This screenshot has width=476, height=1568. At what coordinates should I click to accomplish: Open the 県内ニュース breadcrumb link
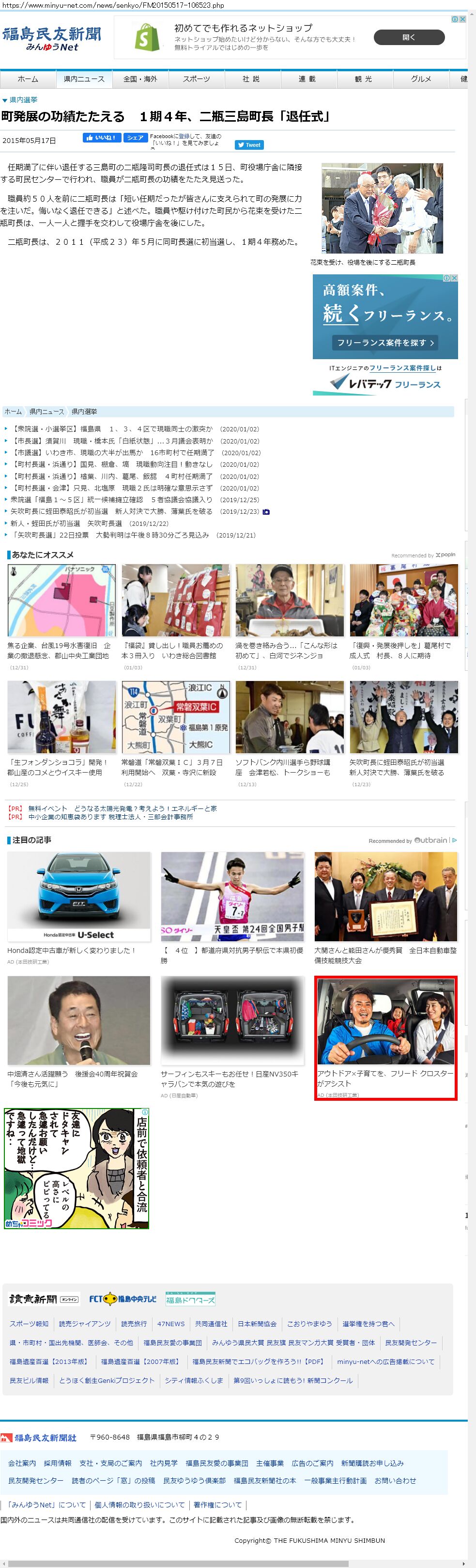pos(47,412)
